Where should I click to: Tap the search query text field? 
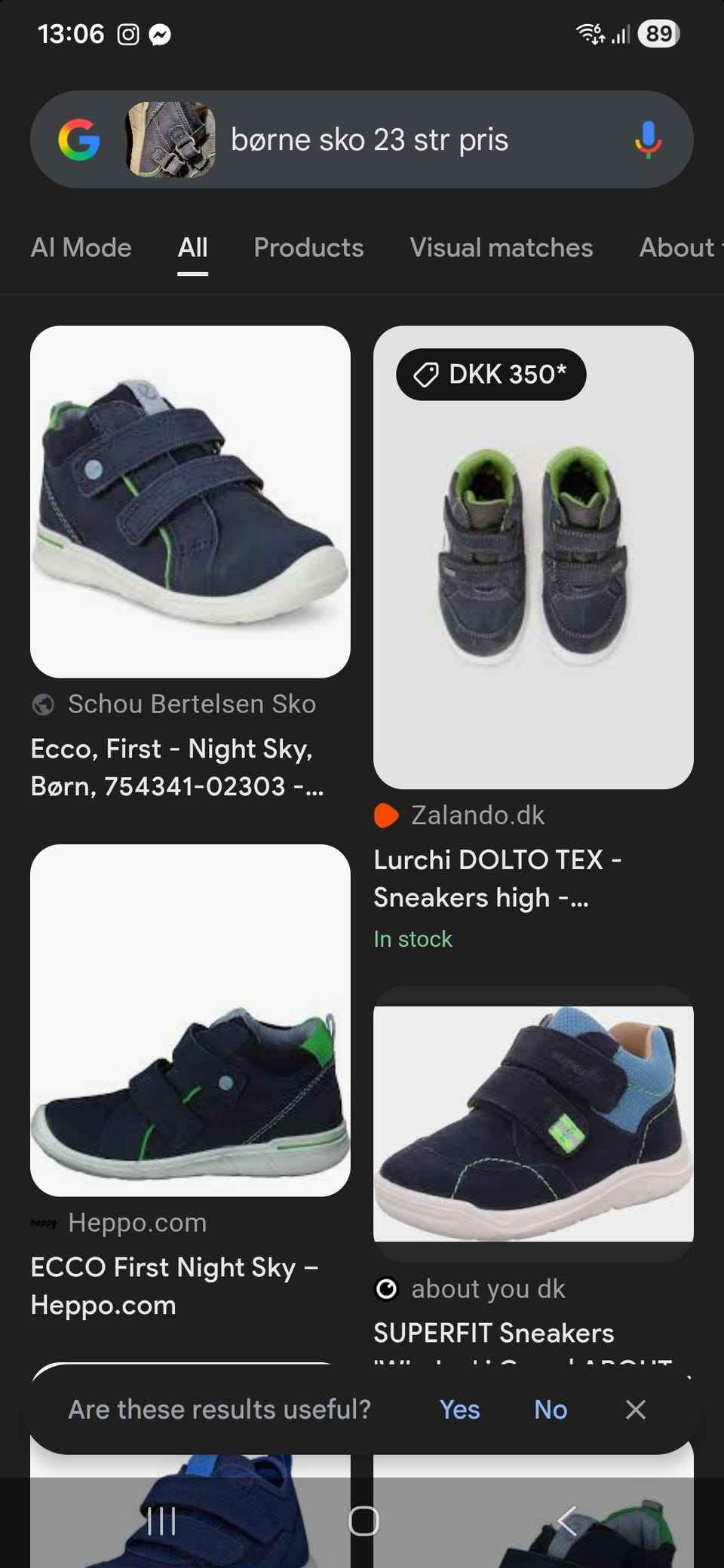pyautogui.click(x=370, y=139)
